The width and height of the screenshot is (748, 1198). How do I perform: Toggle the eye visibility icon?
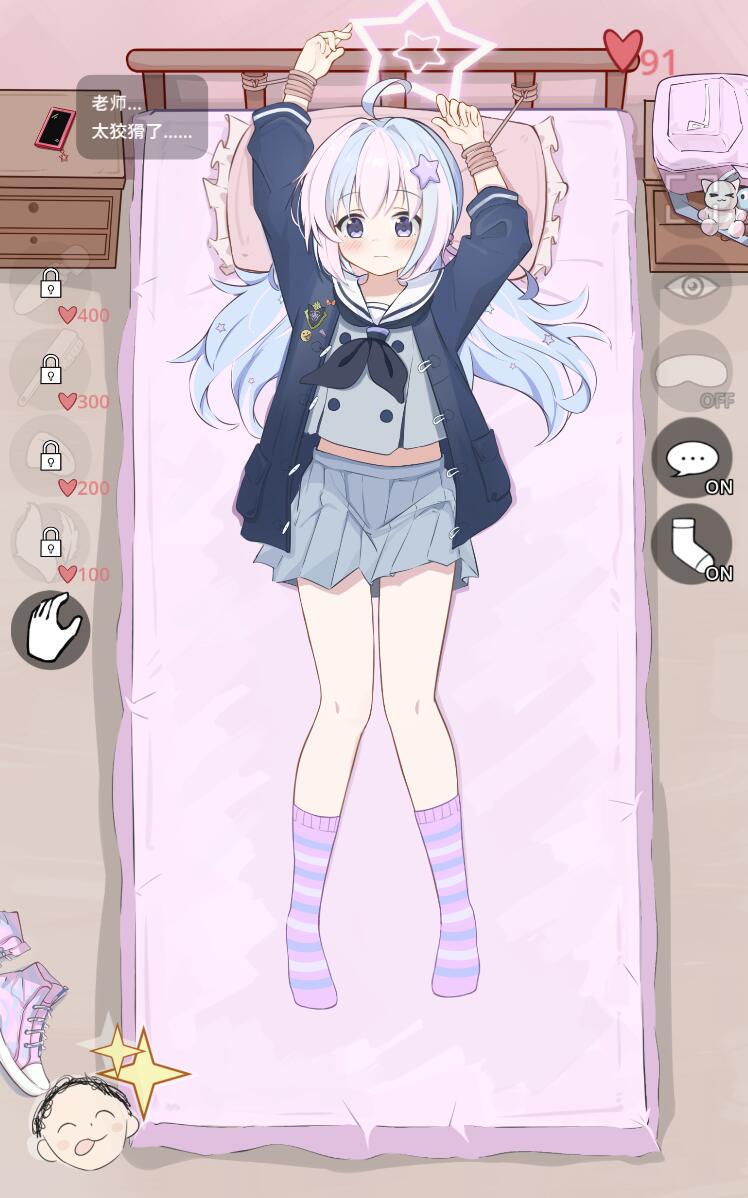(x=691, y=285)
